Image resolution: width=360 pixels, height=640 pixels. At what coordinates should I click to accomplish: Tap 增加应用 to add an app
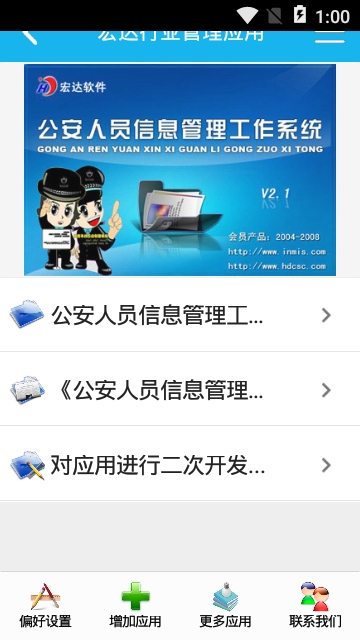coord(135,605)
